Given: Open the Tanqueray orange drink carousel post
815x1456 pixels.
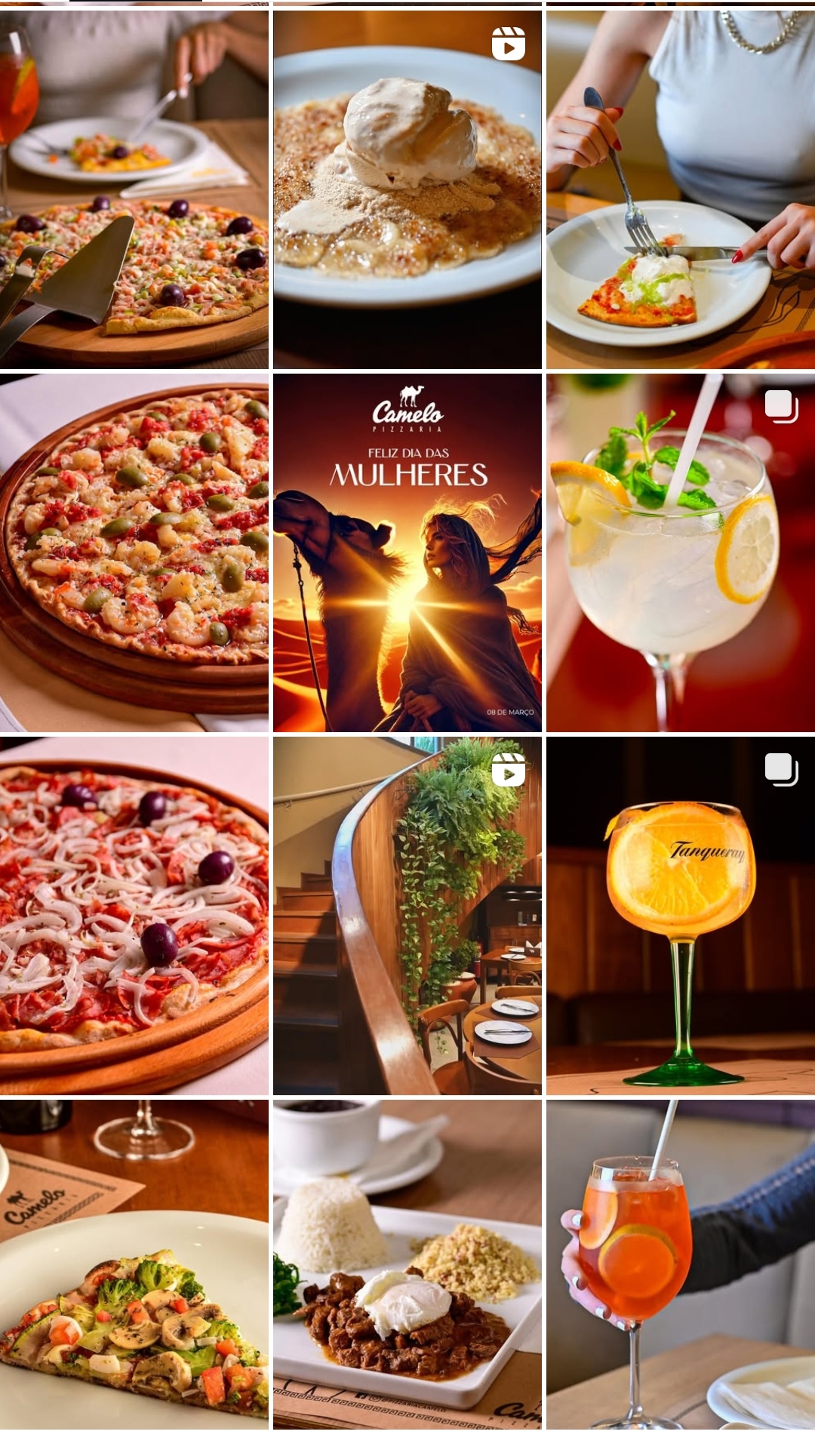Looking at the screenshot, I should tap(680, 916).
